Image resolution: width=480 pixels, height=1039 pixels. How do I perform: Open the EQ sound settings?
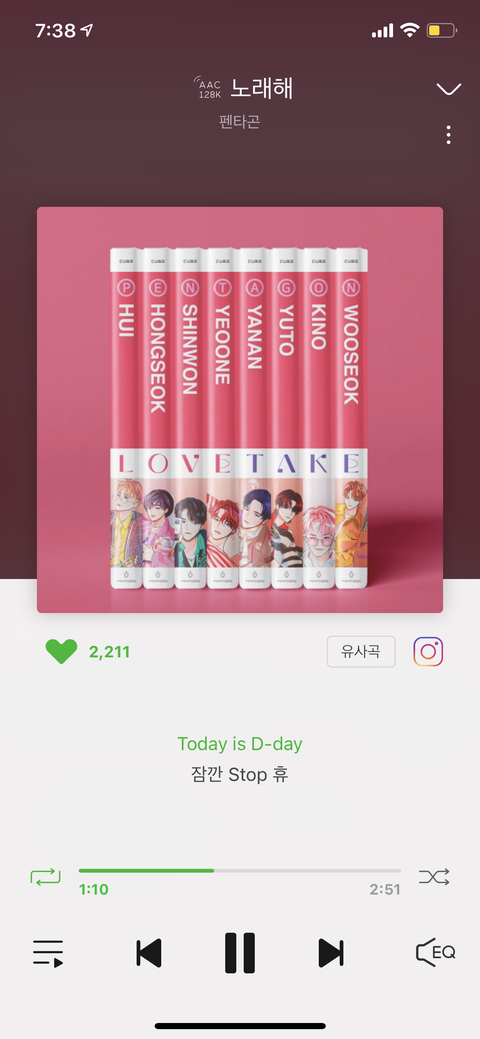(436, 953)
